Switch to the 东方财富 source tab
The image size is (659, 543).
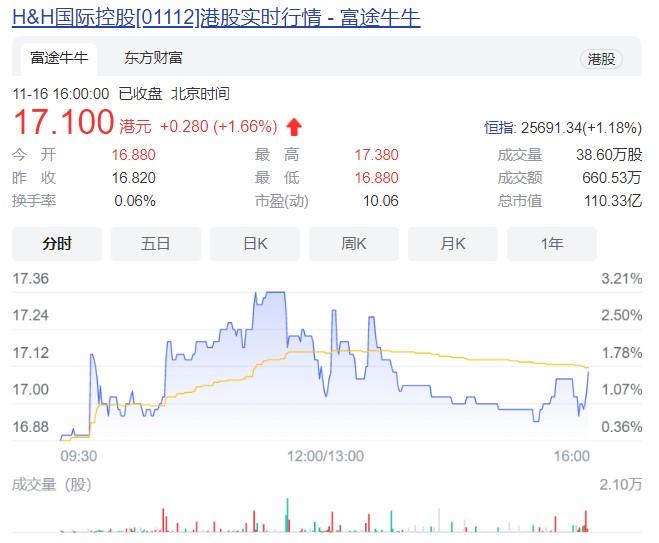(x=153, y=58)
